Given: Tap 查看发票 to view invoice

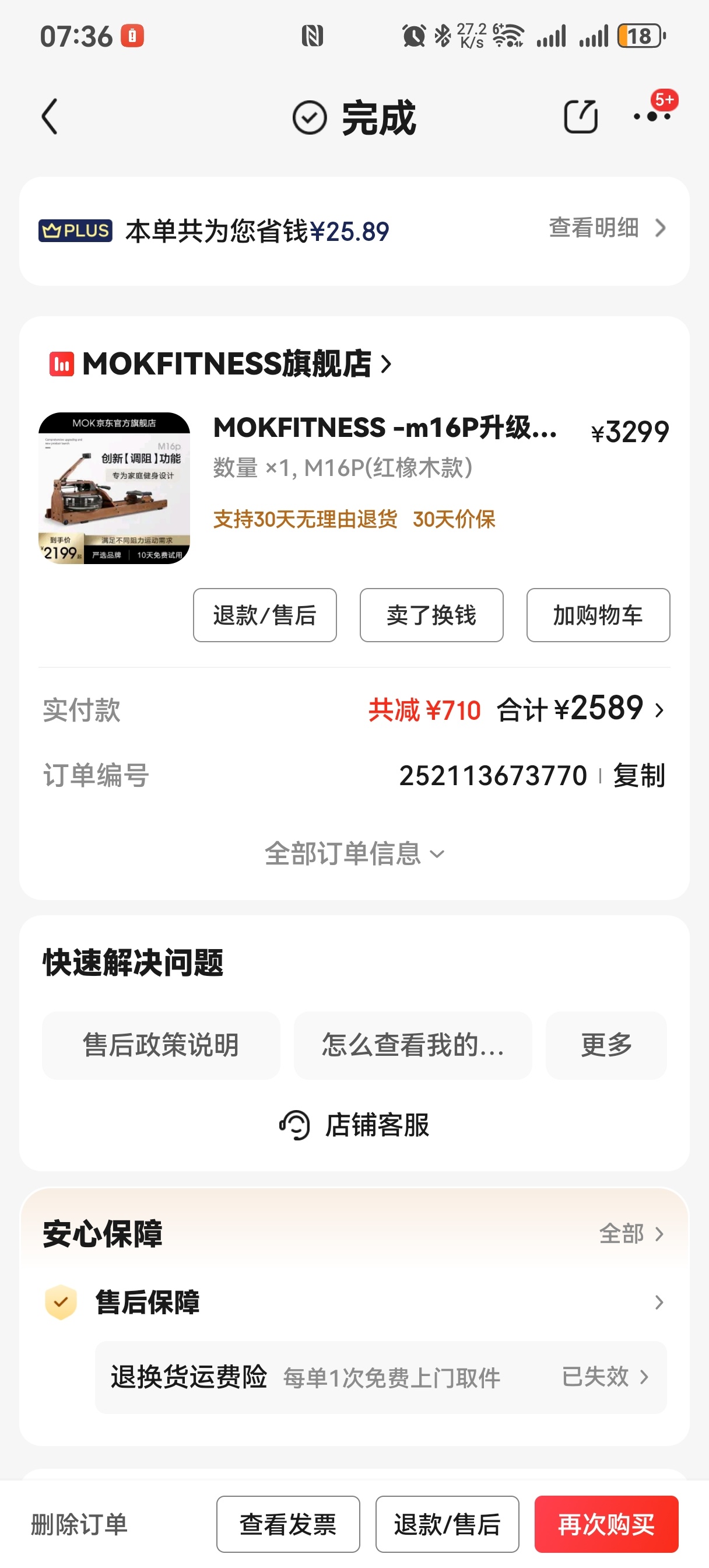Looking at the screenshot, I should point(288,1524).
